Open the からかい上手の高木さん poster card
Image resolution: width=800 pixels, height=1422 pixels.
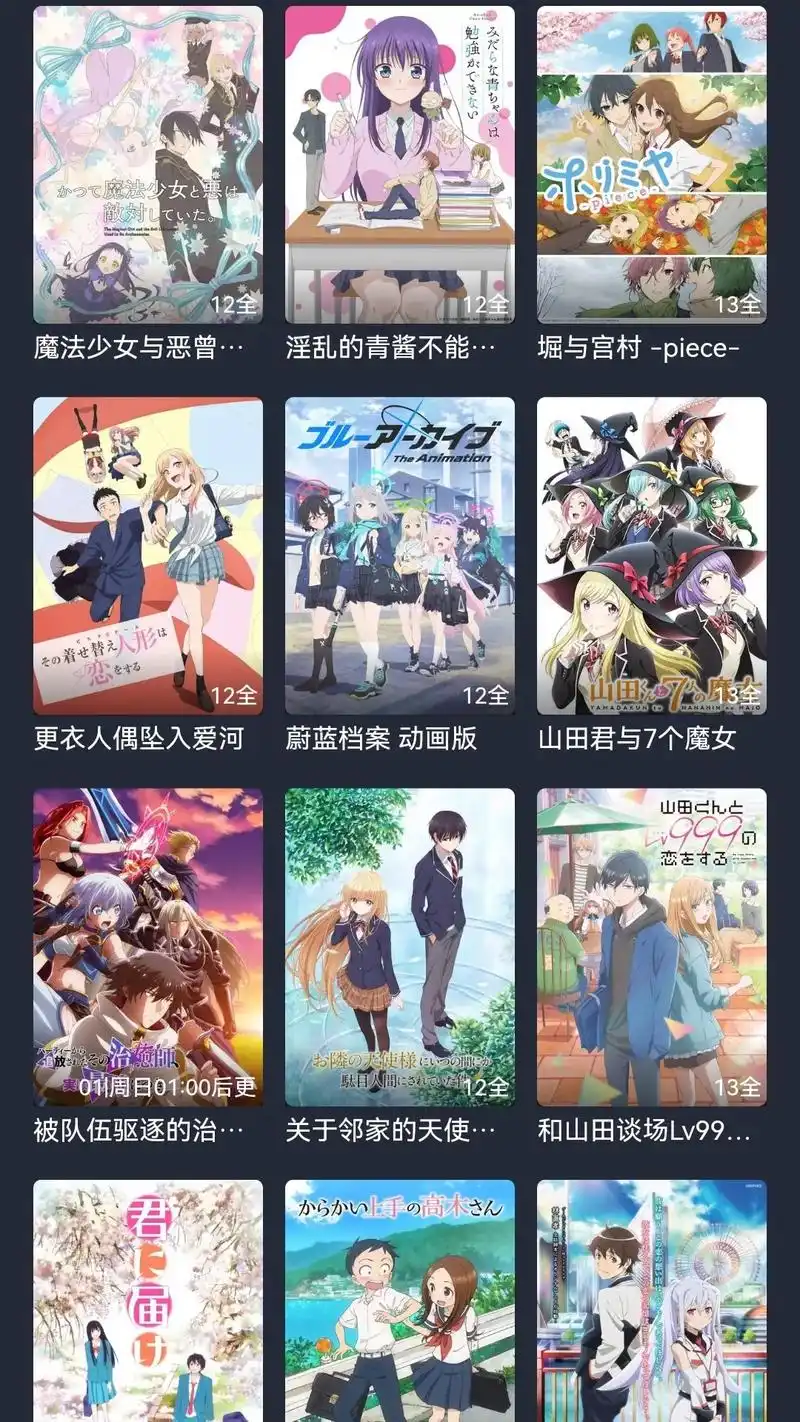coord(400,1300)
